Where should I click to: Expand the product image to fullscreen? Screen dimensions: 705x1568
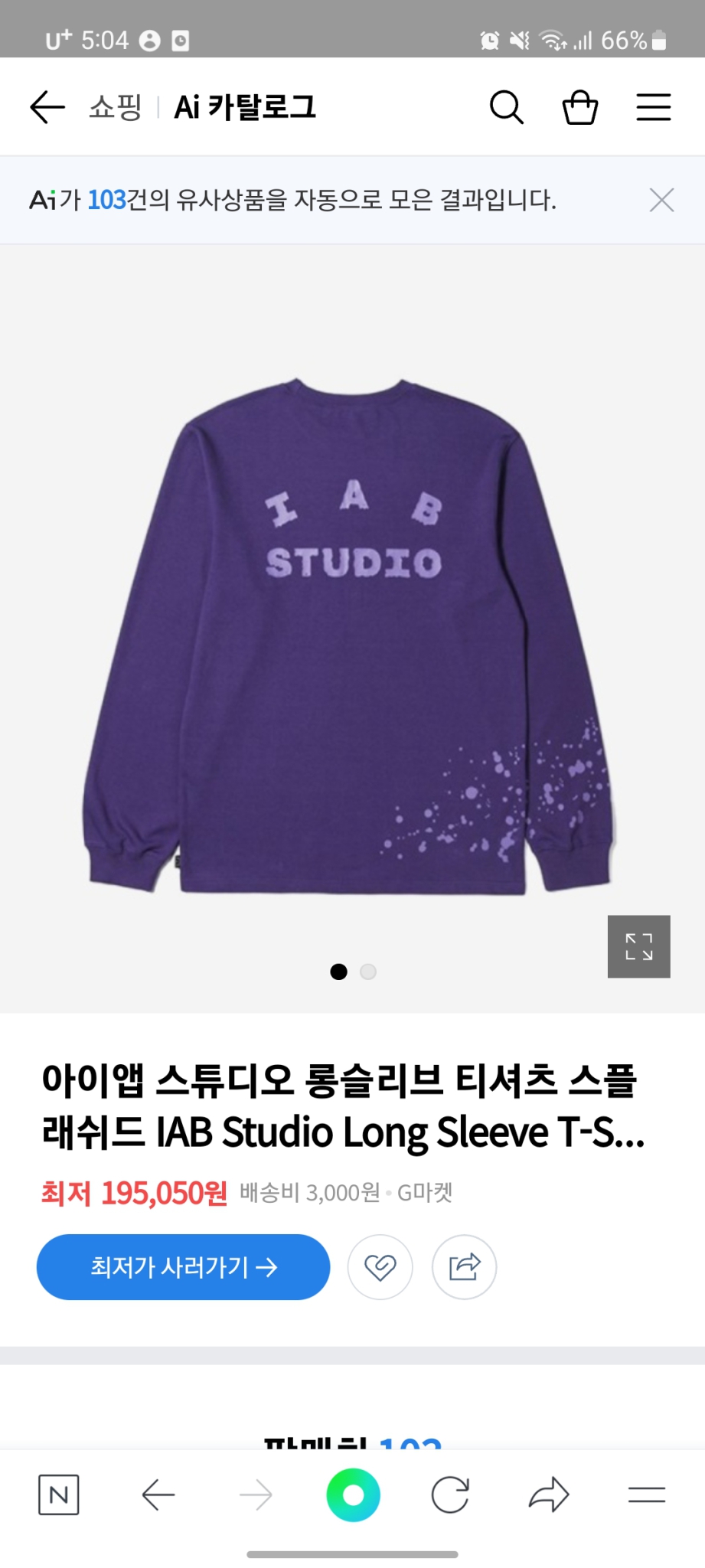point(640,947)
